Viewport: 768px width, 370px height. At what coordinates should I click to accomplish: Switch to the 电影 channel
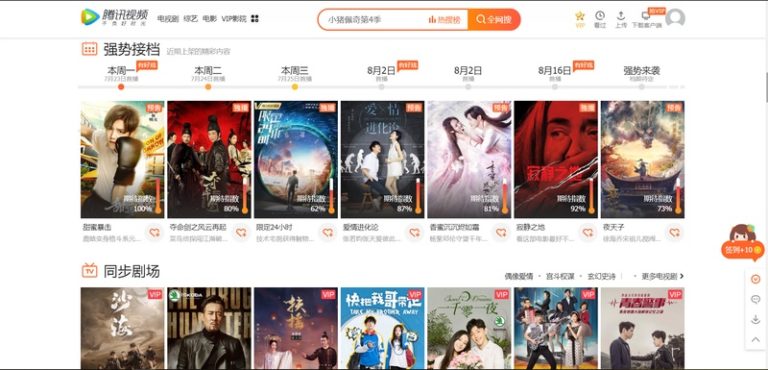(210, 19)
